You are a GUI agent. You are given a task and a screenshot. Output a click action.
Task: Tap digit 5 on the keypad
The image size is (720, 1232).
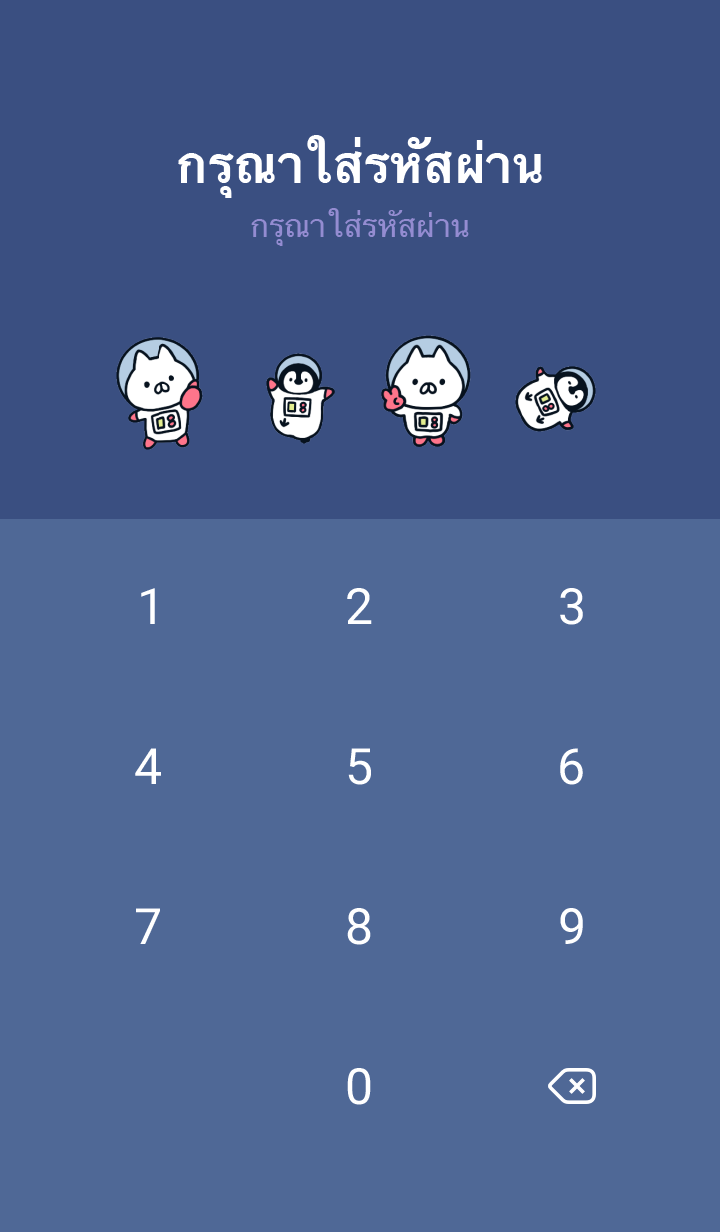click(x=359, y=767)
